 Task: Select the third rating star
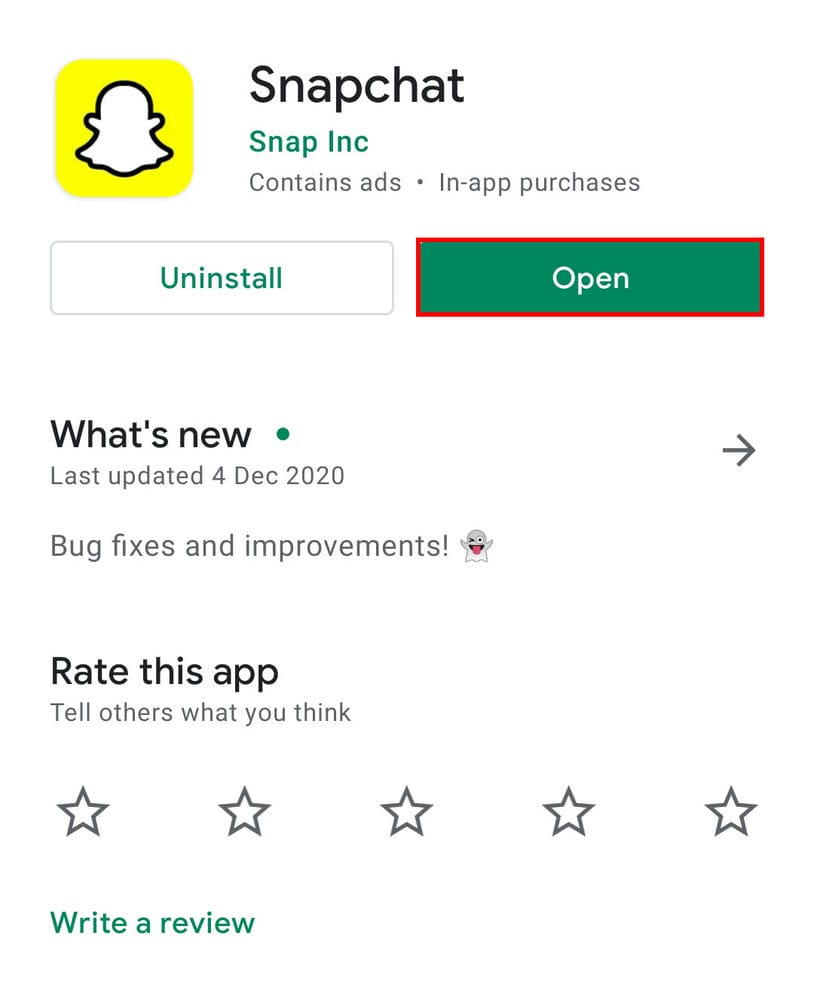[x=406, y=811]
